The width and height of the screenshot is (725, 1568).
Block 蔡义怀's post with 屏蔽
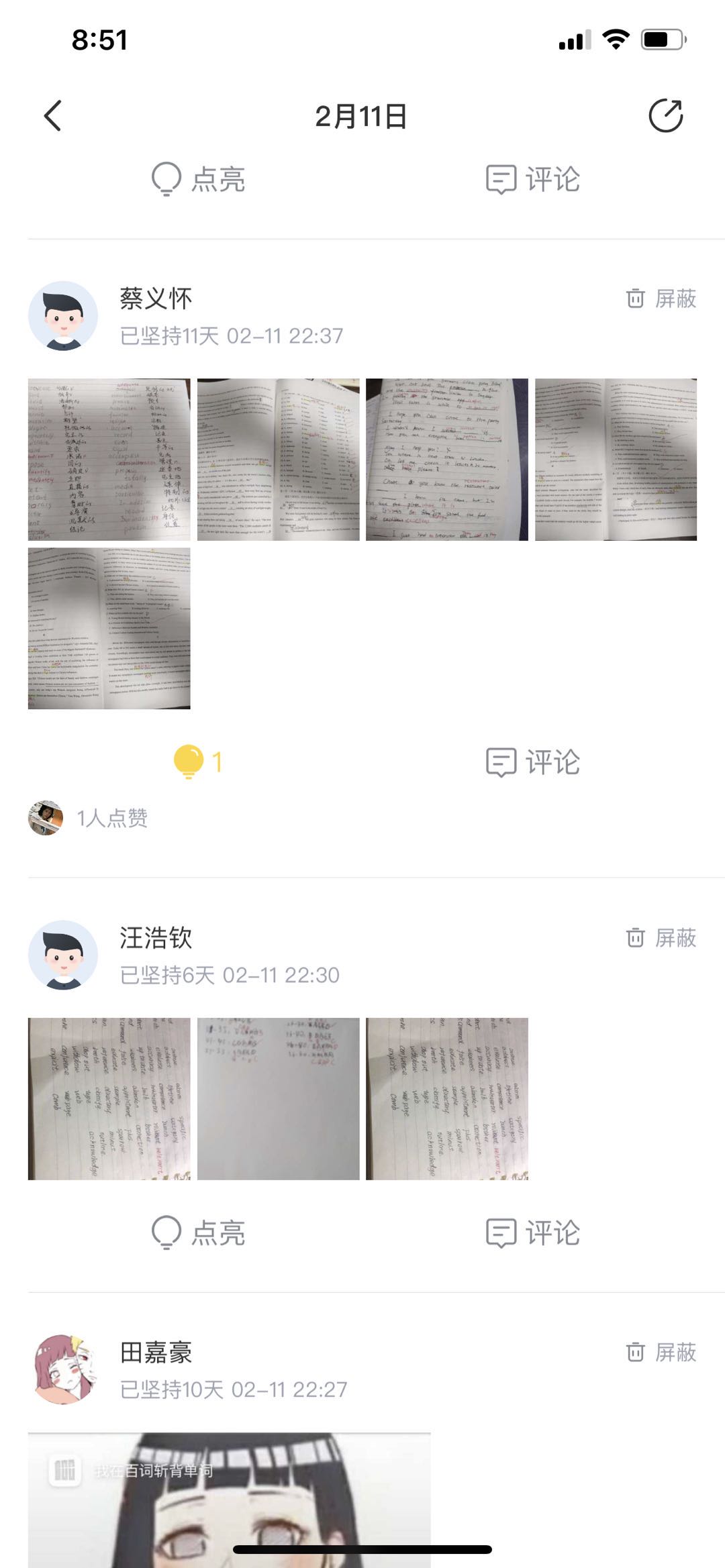tap(661, 299)
